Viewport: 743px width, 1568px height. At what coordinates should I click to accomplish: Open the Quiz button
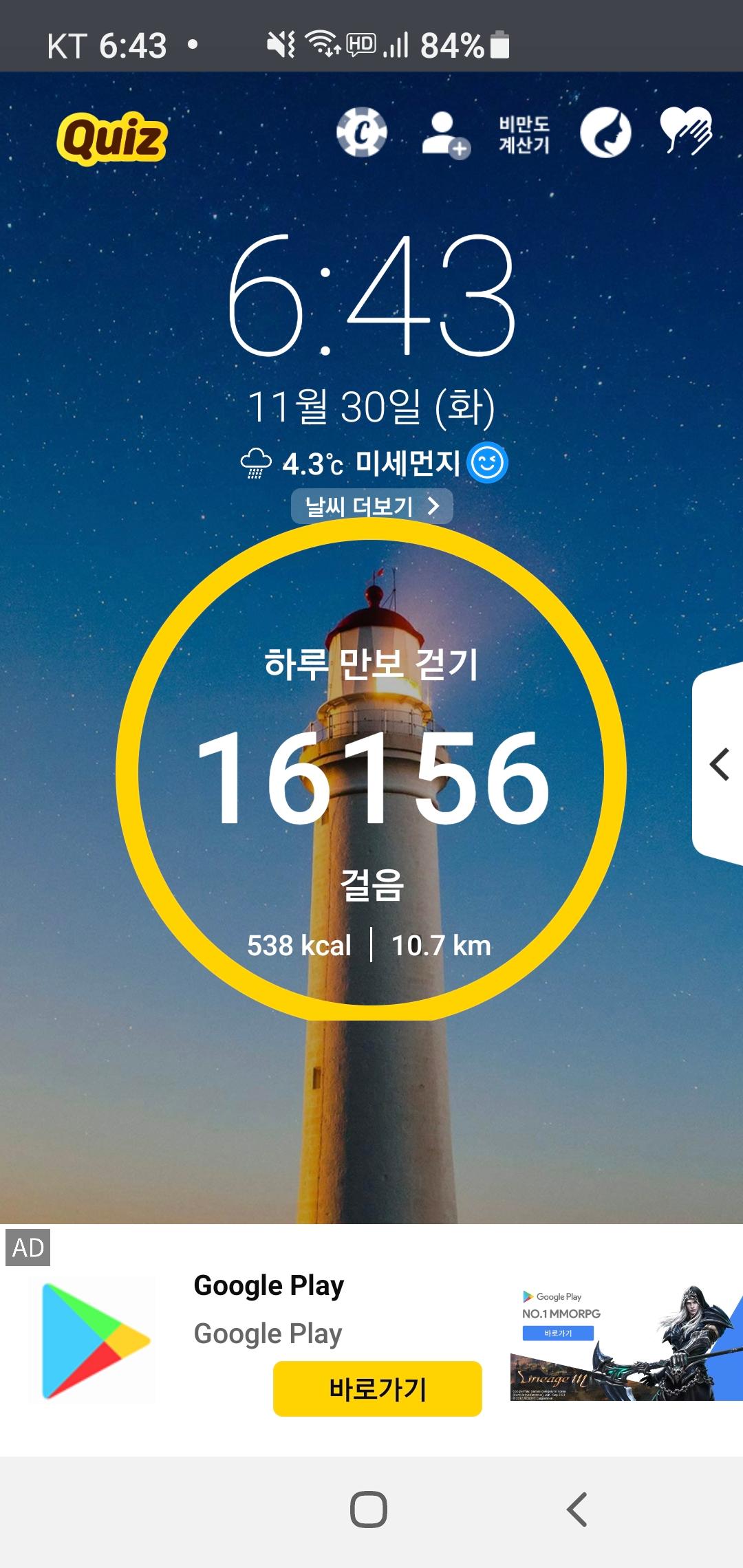coord(112,138)
